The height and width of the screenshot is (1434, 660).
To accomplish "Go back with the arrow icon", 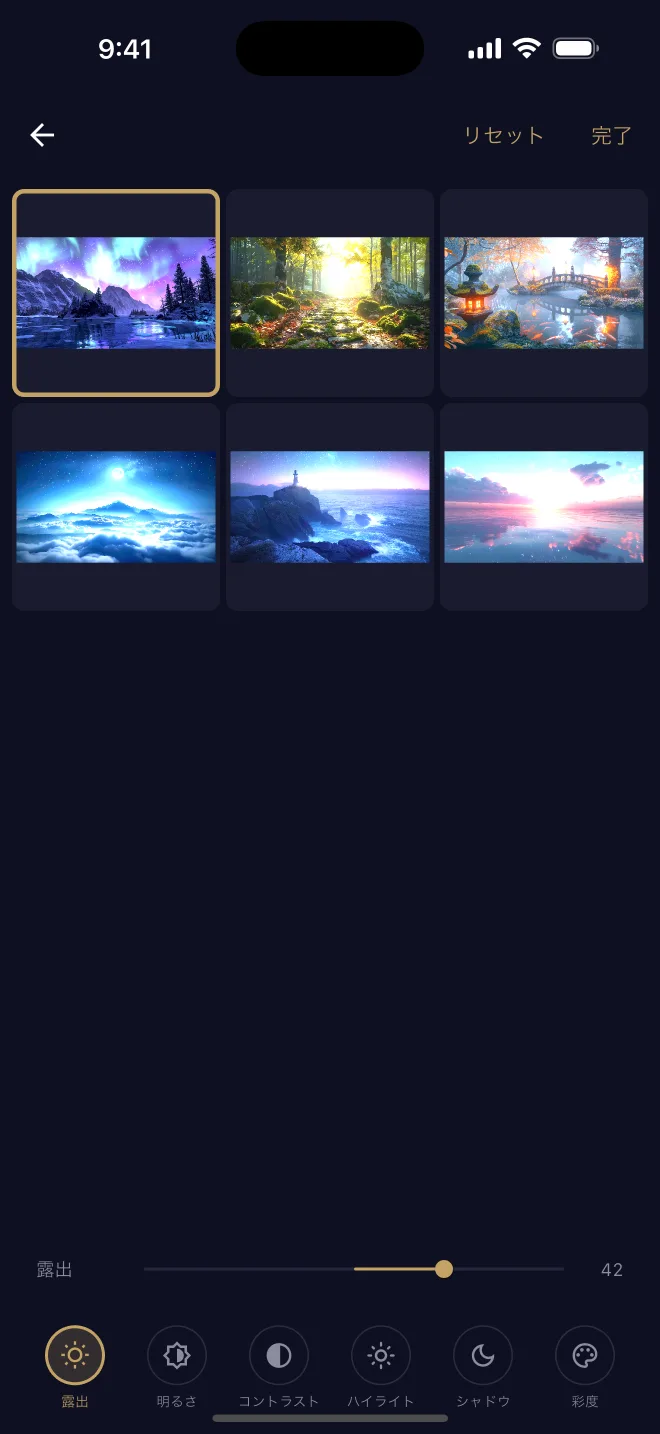I will point(42,135).
